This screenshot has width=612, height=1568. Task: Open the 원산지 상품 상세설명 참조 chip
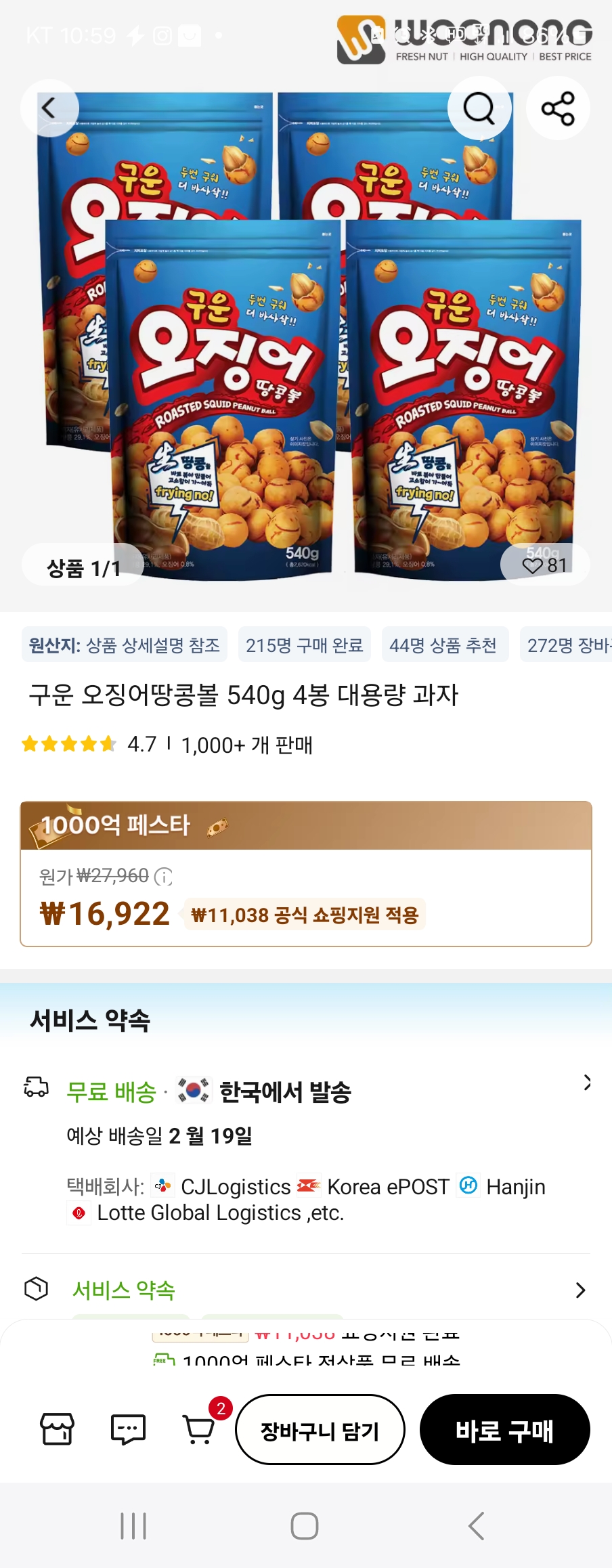tap(125, 645)
